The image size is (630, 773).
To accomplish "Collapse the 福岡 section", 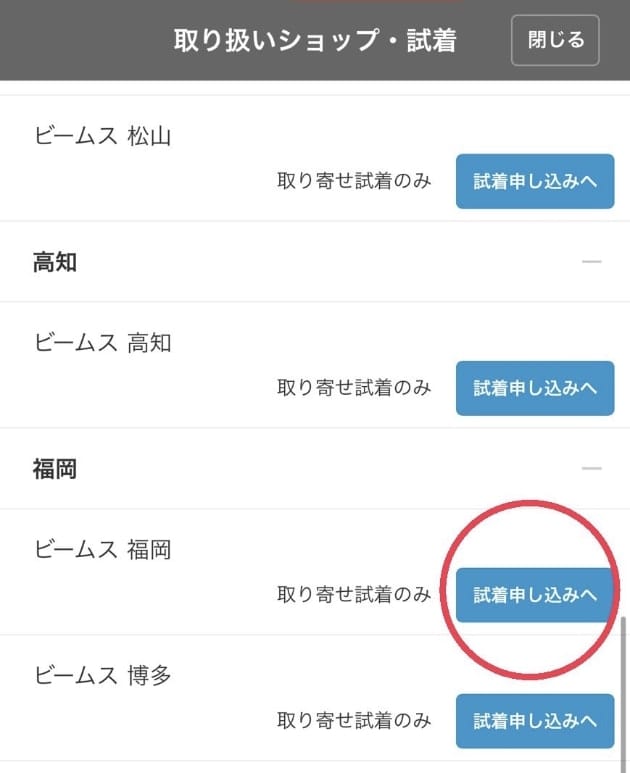I will click(592, 468).
